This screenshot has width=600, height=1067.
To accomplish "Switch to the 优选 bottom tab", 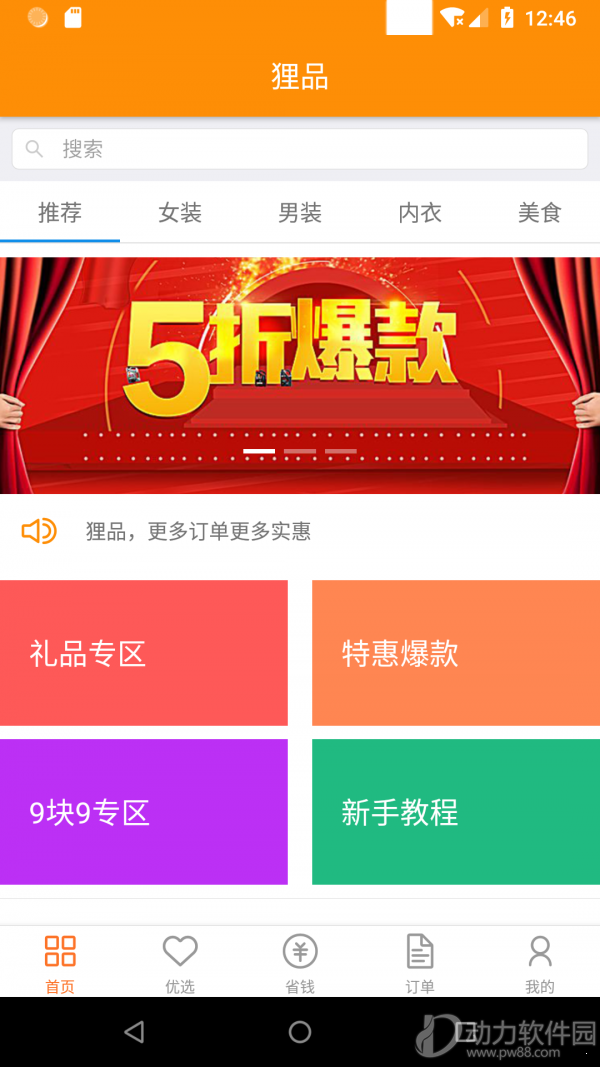I will coord(180,963).
